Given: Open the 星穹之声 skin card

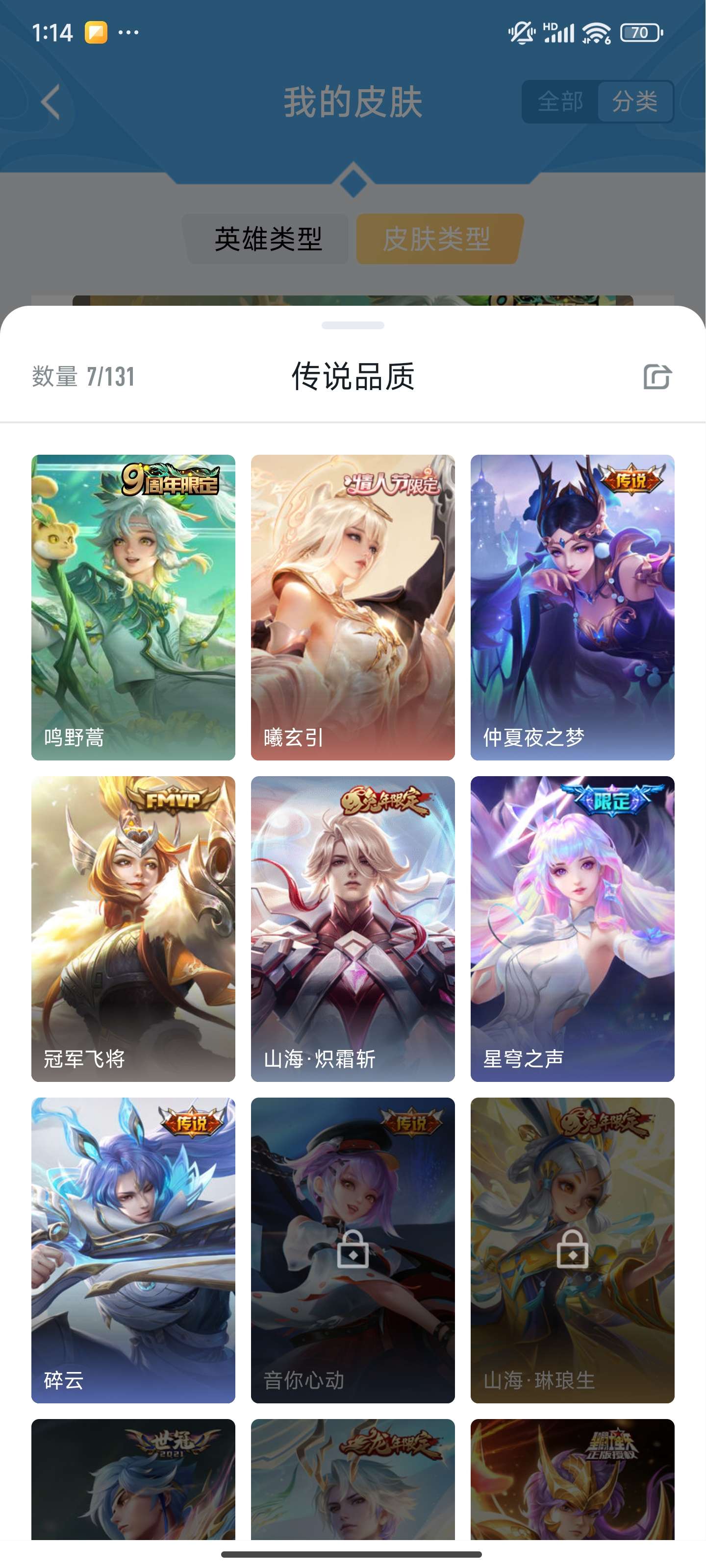Looking at the screenshot, I should (572, 928).
